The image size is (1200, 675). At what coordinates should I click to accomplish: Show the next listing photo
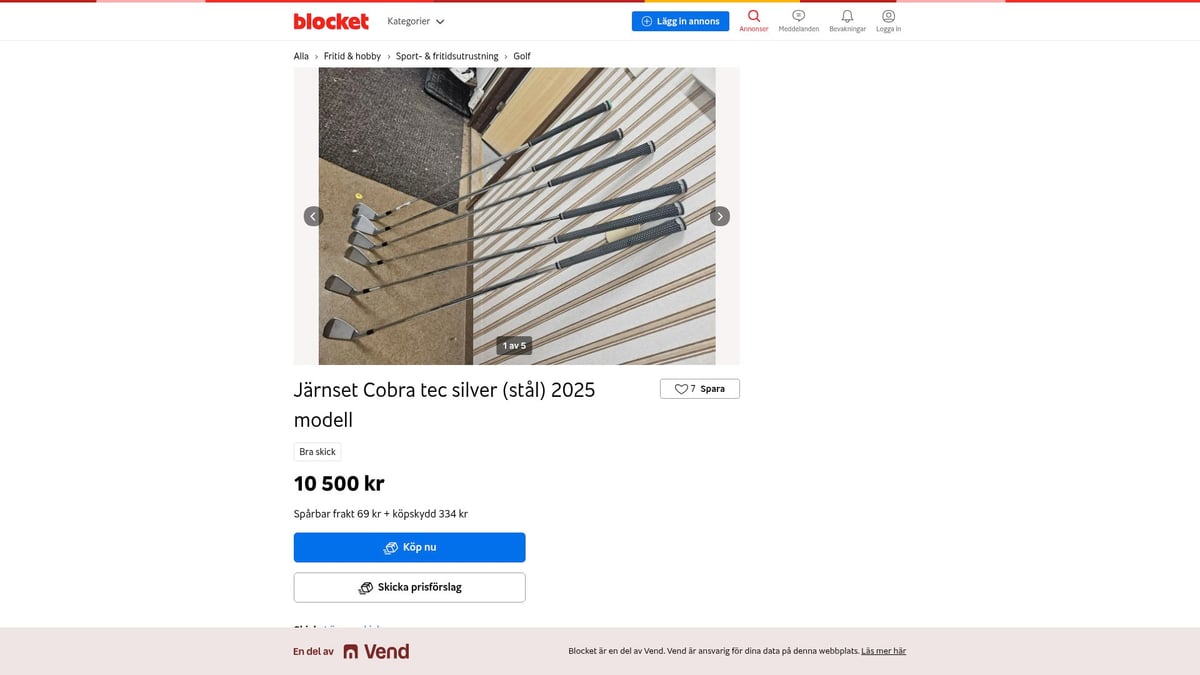tap(720, 216)
